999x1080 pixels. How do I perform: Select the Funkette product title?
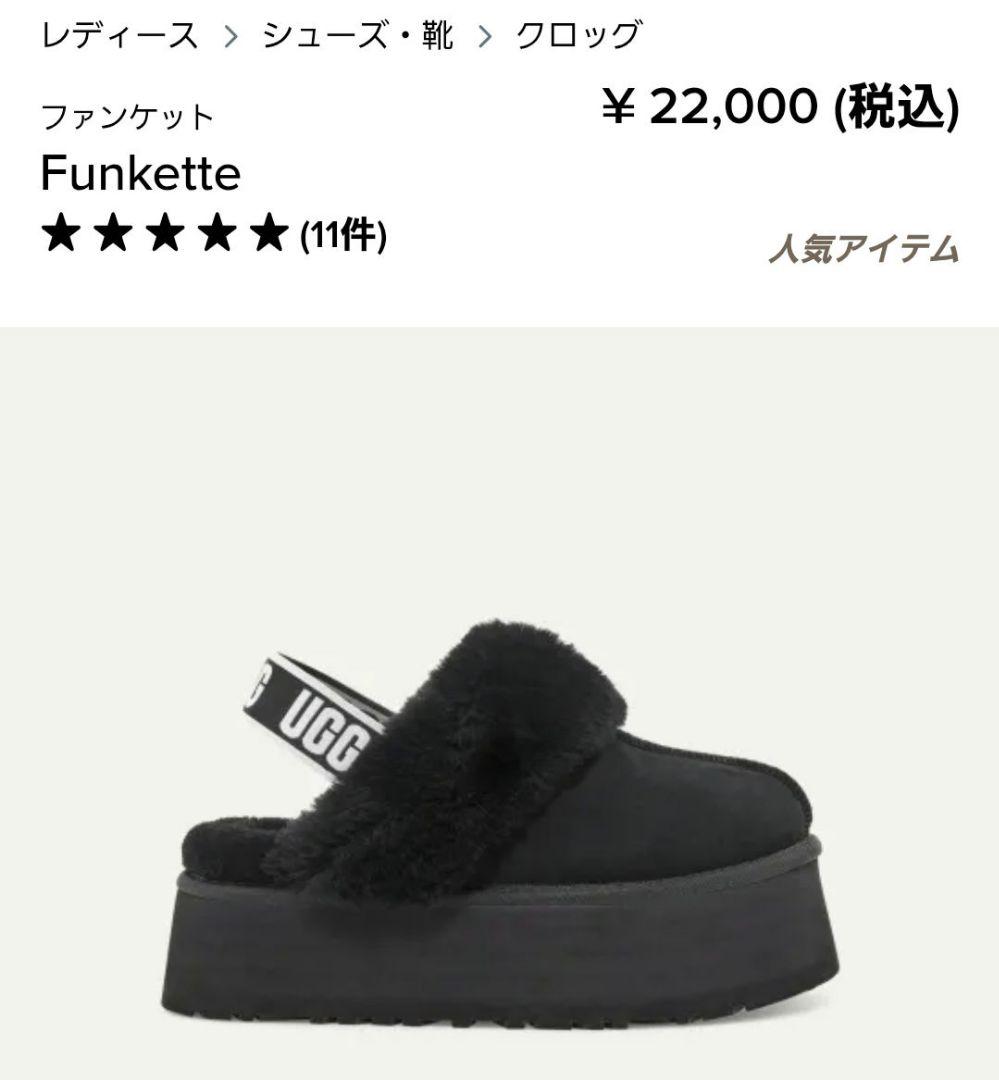coord(138,174)
